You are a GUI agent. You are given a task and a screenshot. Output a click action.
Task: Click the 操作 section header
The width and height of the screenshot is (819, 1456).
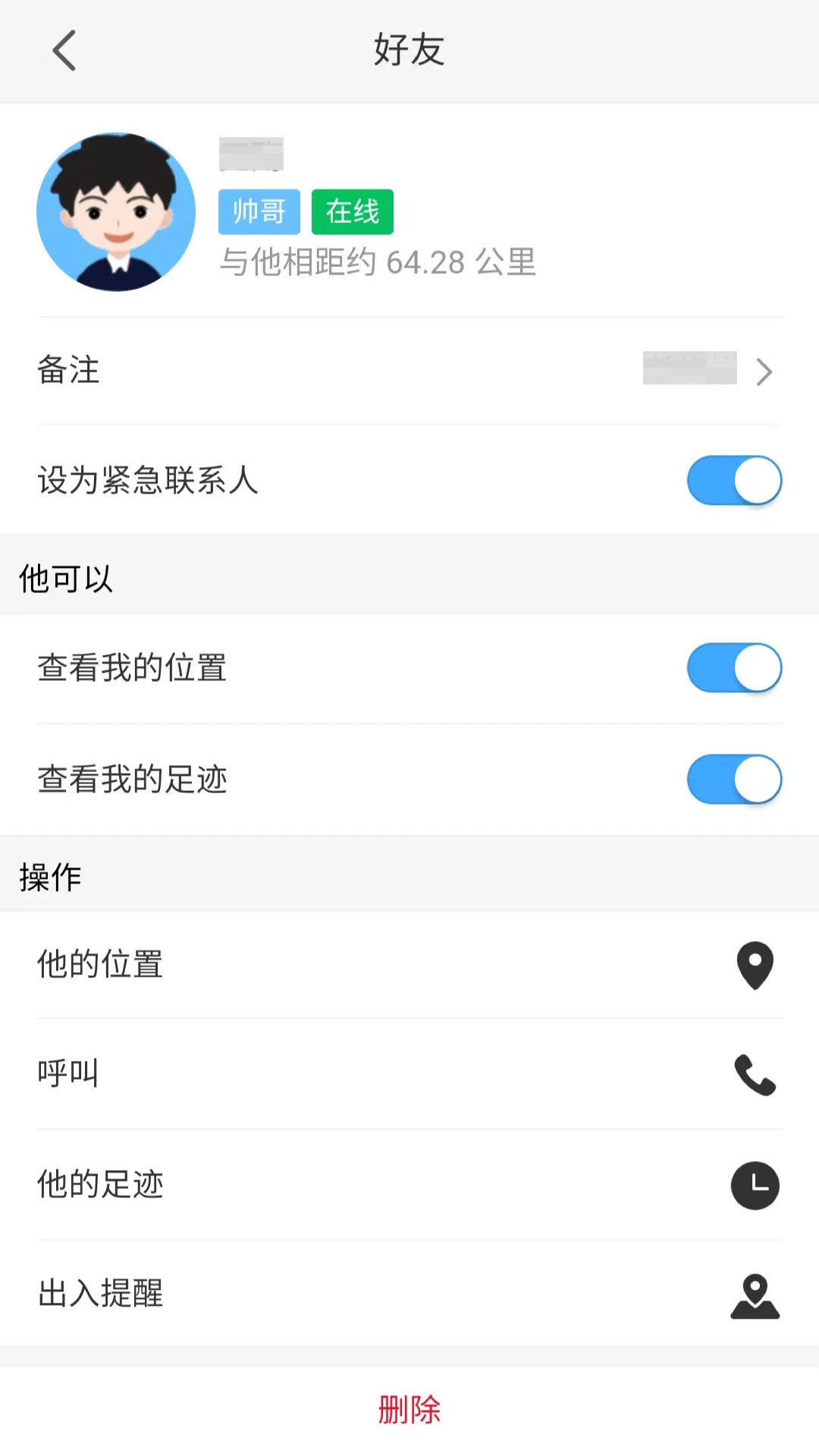coord(50,877)
